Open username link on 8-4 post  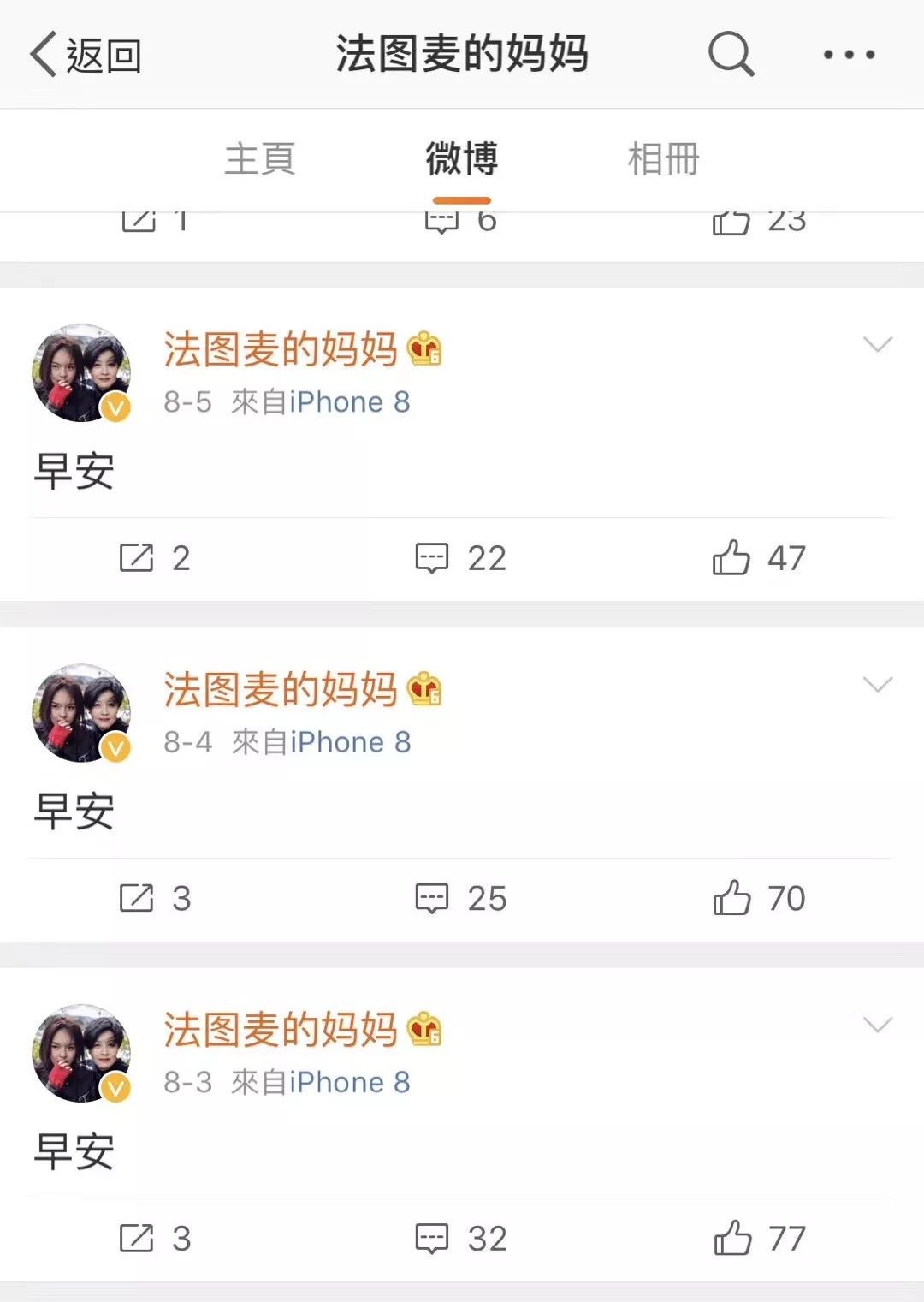(281, 690)
